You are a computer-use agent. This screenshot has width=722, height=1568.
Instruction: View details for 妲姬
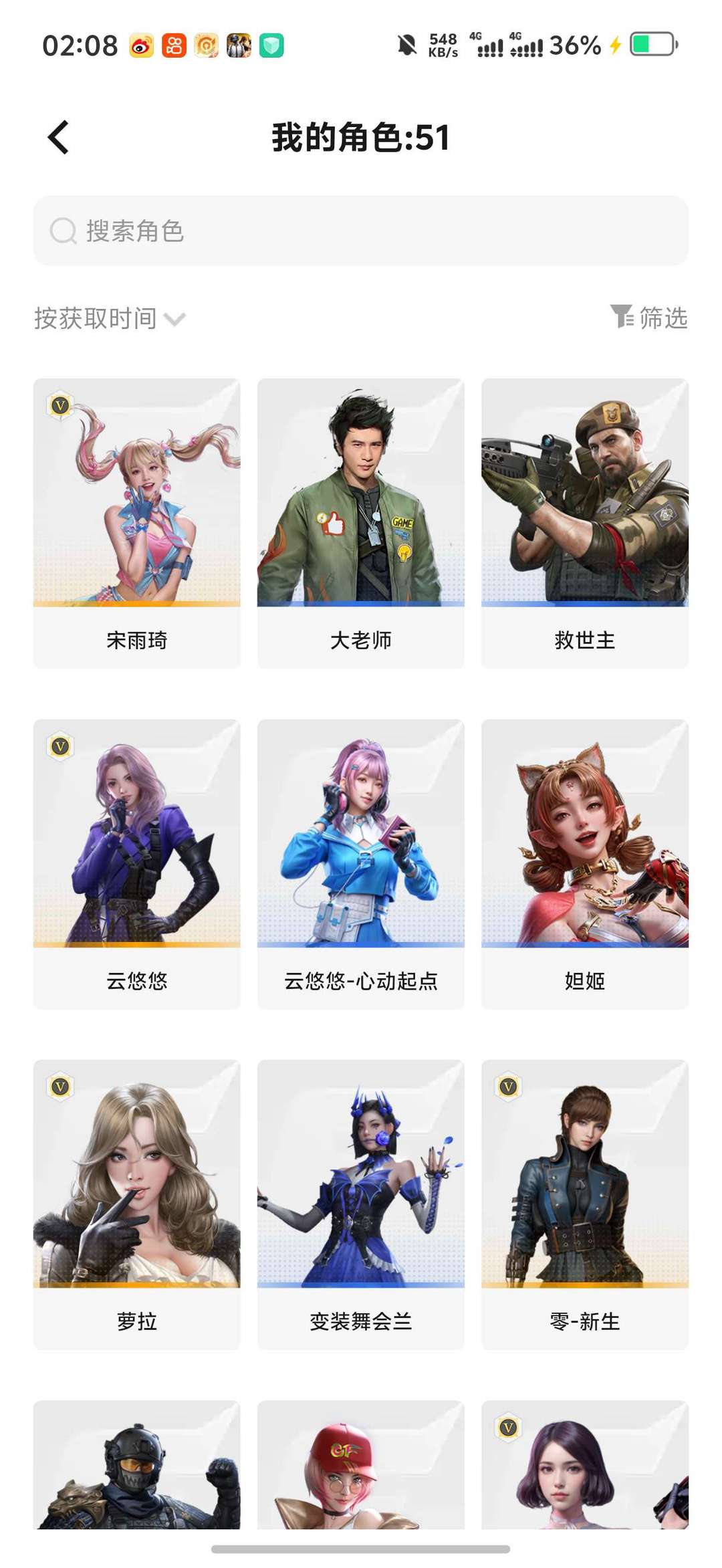(584, 863)
